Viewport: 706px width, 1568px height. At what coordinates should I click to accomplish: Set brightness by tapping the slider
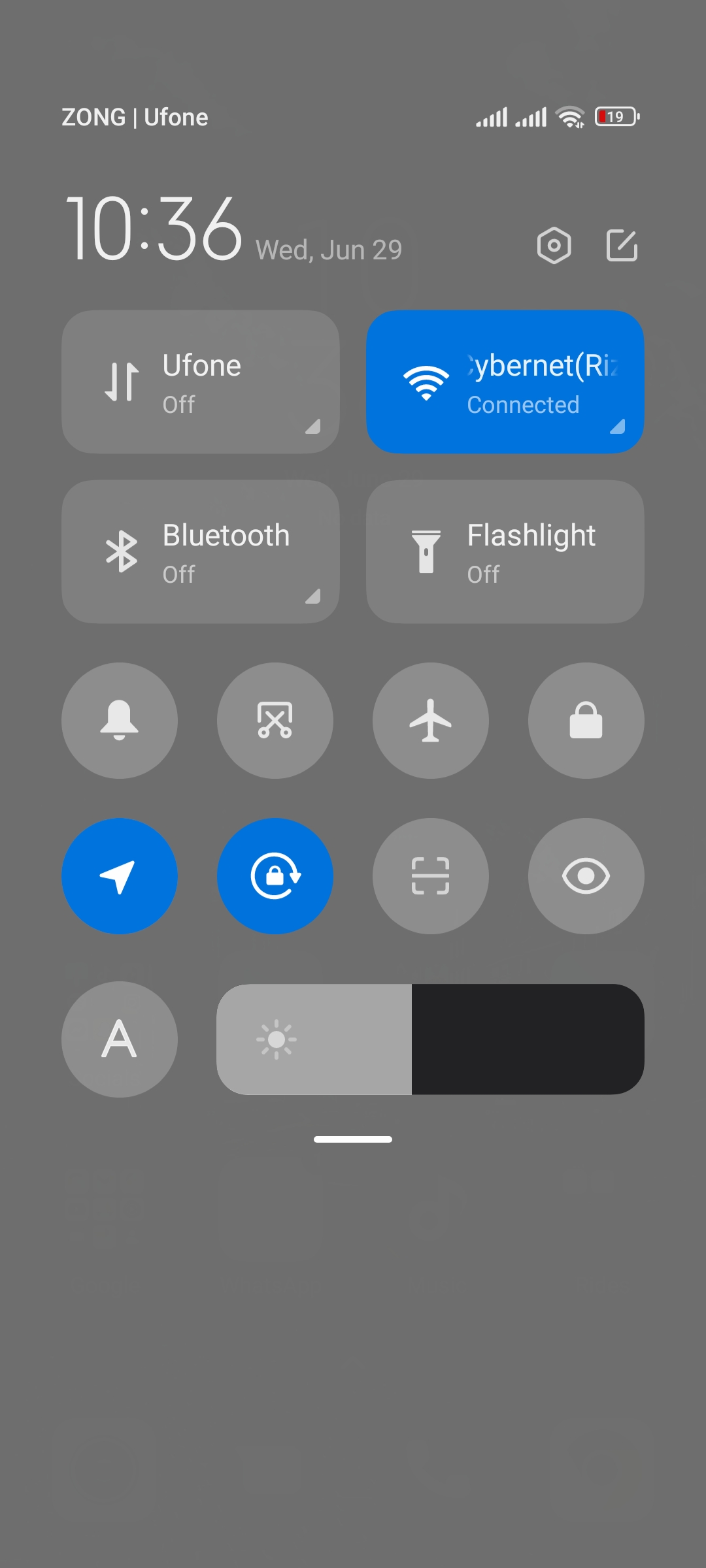430,1039
